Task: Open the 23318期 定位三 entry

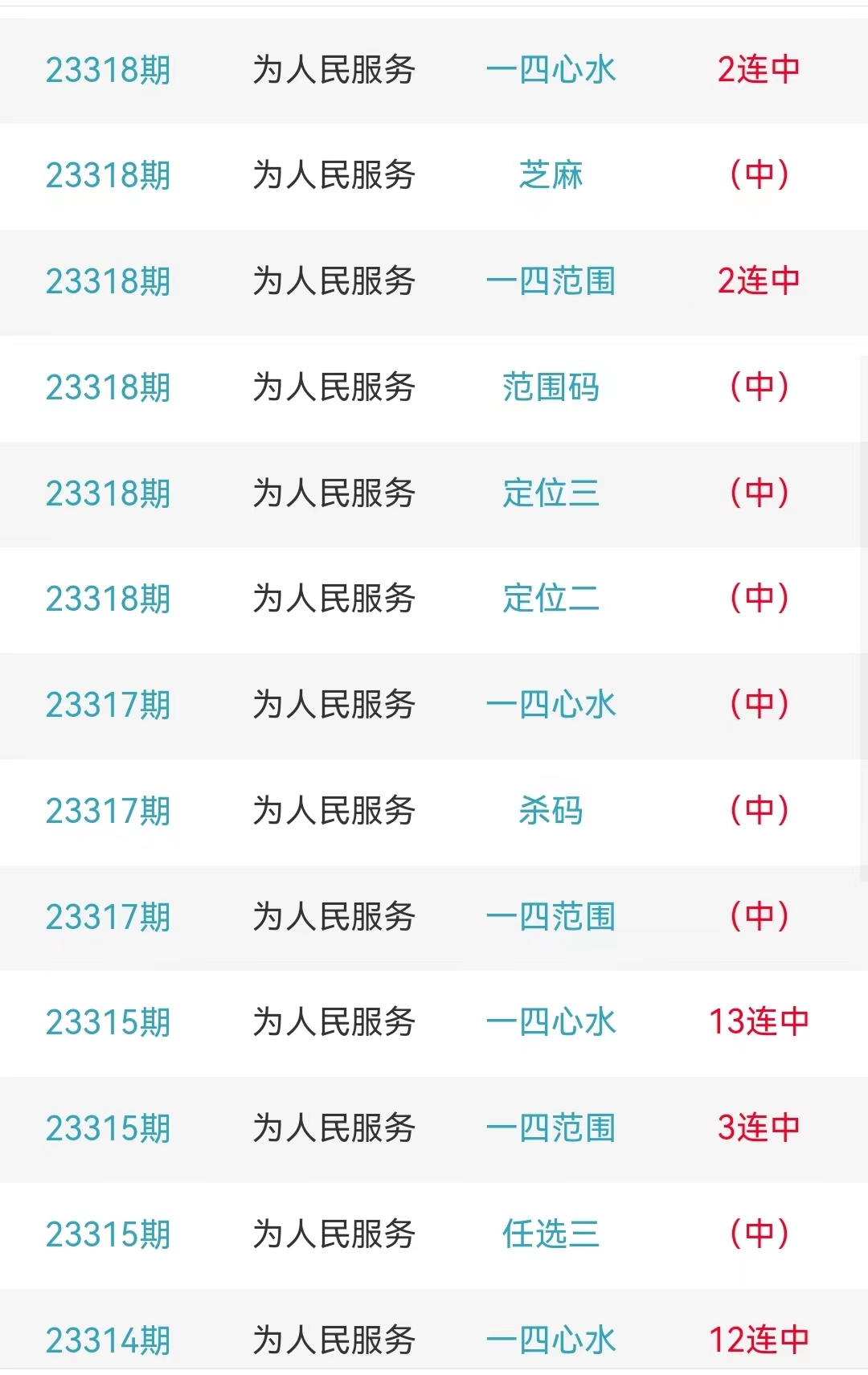Action: coord(551,493)
